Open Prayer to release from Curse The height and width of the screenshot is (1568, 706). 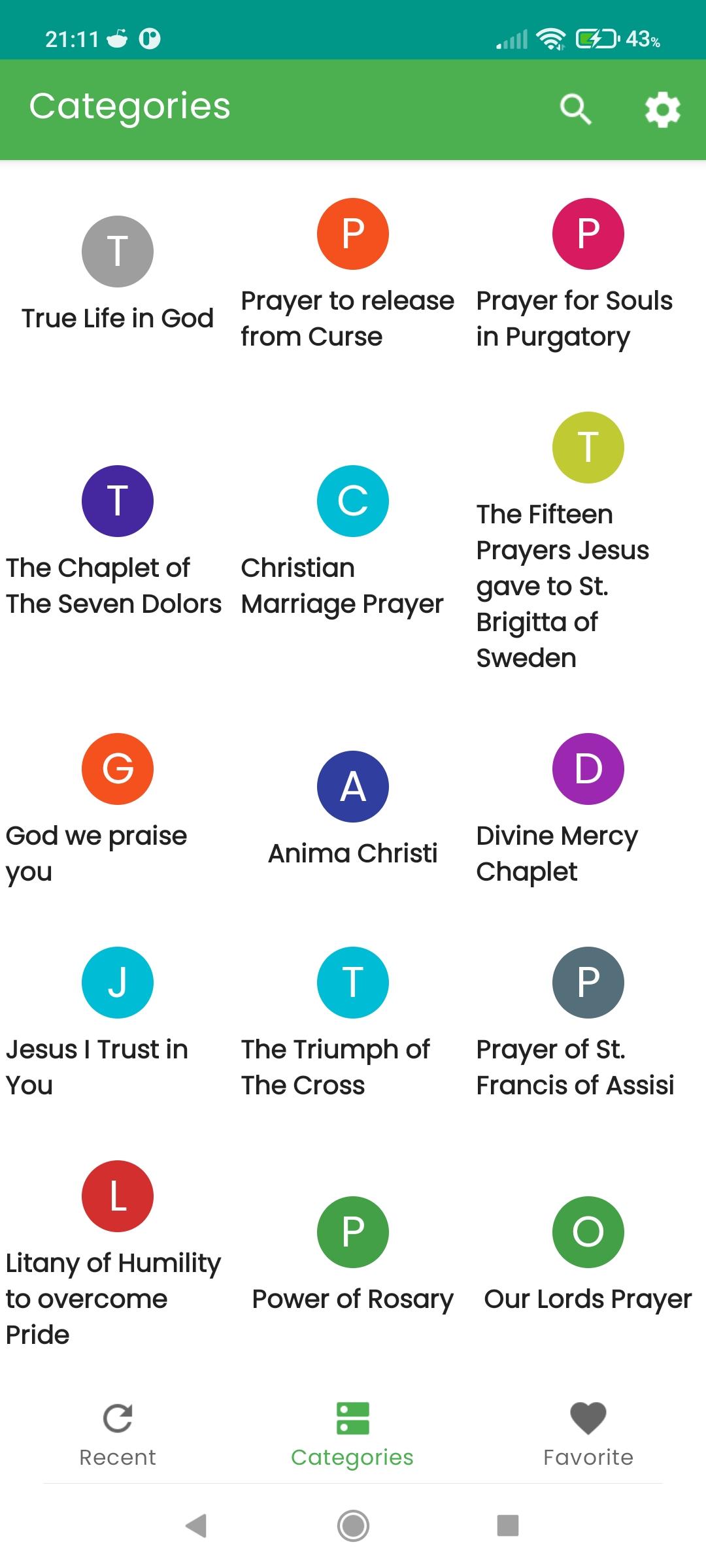pyautogui.click(x=353, y=274)
